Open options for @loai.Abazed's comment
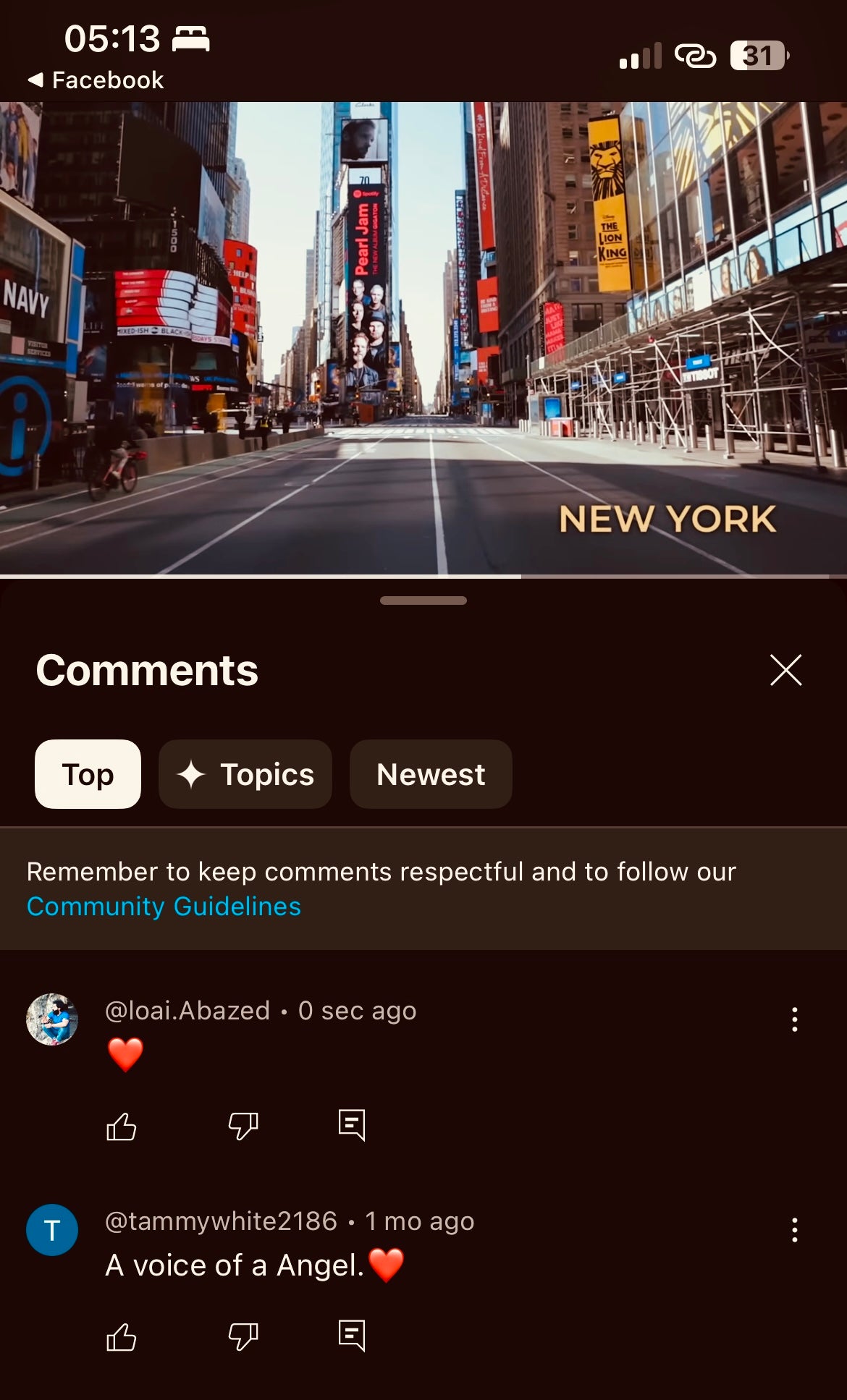 coord(794,1019)
